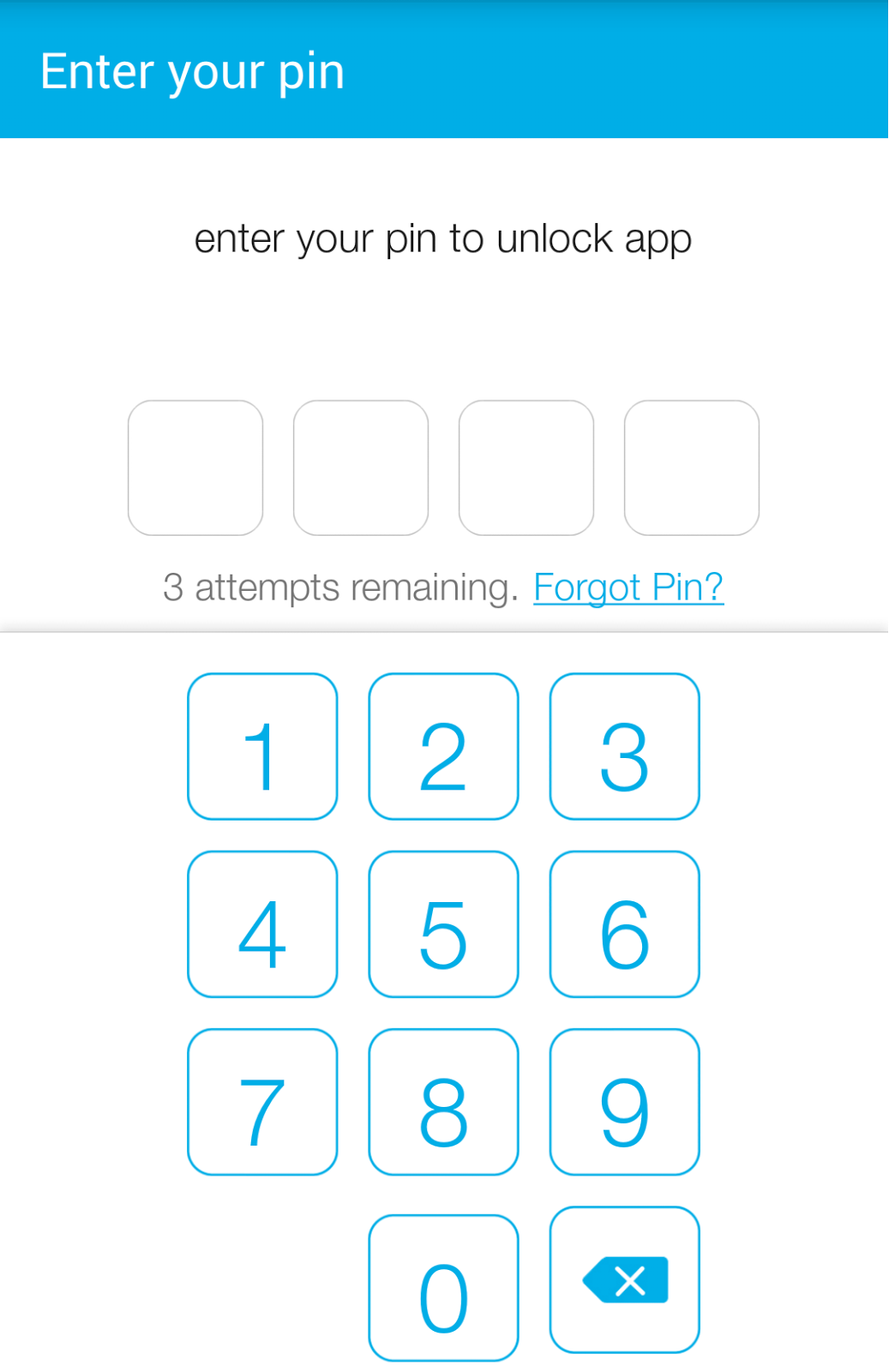Enter digit 7 on the keypad
889x1372 pixels.
pos(262,1102)
